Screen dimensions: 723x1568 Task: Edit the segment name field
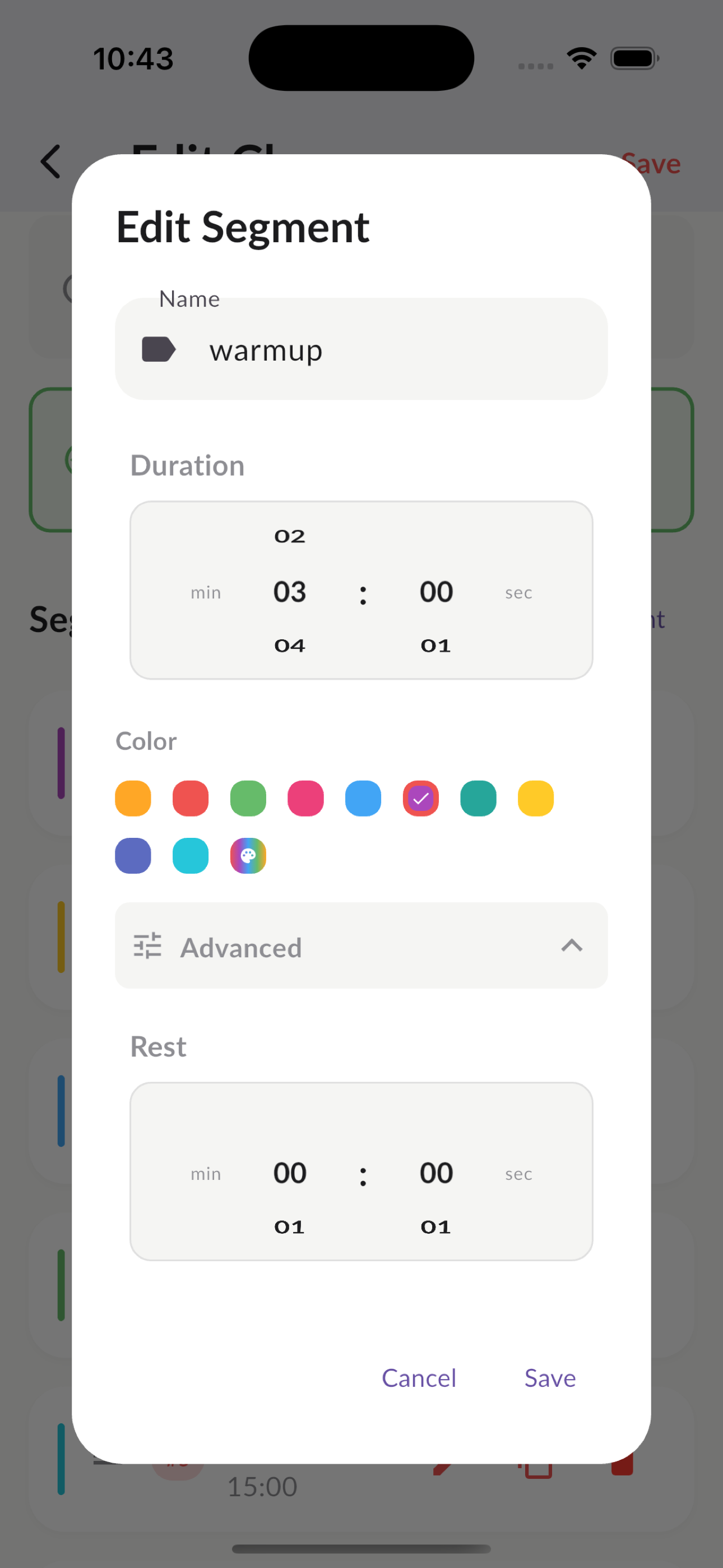coord(390,351)
